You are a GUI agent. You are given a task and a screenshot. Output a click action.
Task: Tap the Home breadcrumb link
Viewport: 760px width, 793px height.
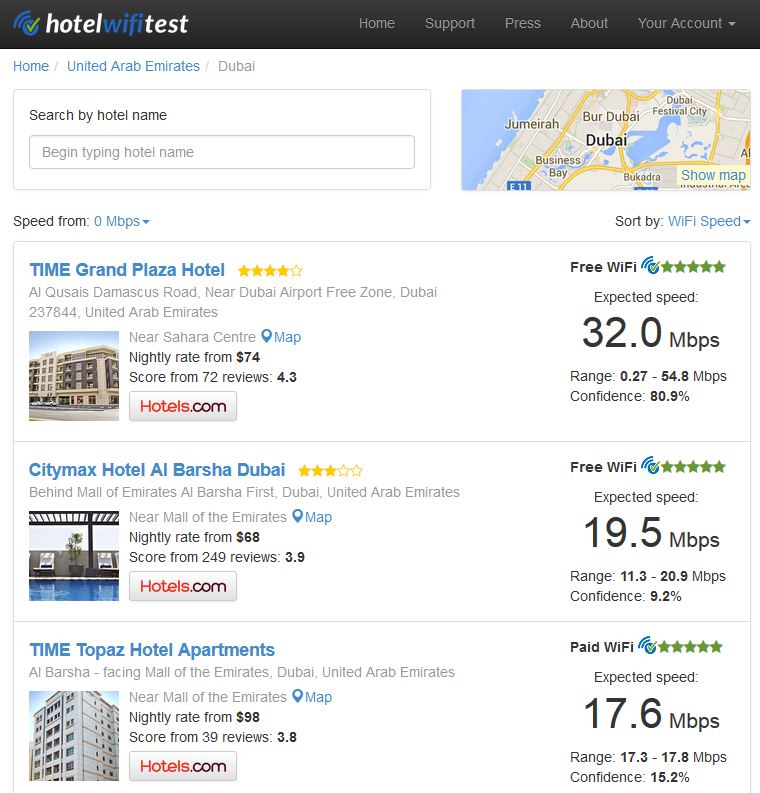[31, 66]
